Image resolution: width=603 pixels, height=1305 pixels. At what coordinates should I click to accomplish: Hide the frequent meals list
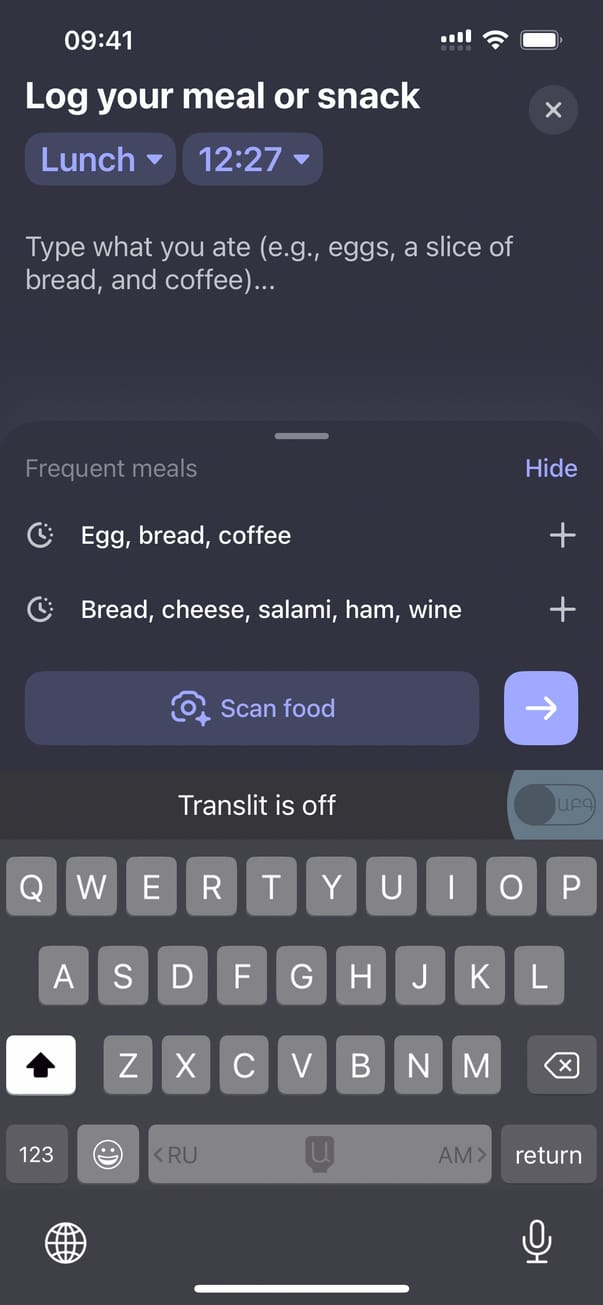tap(551, 468)
